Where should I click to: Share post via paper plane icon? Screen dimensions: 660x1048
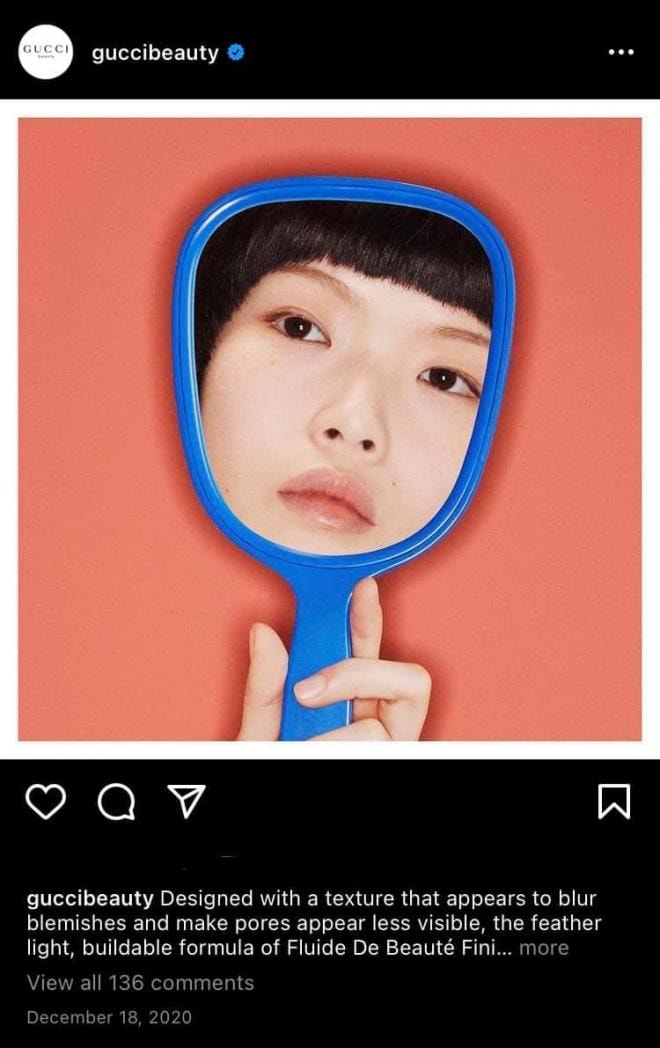[x=186, y=800]
